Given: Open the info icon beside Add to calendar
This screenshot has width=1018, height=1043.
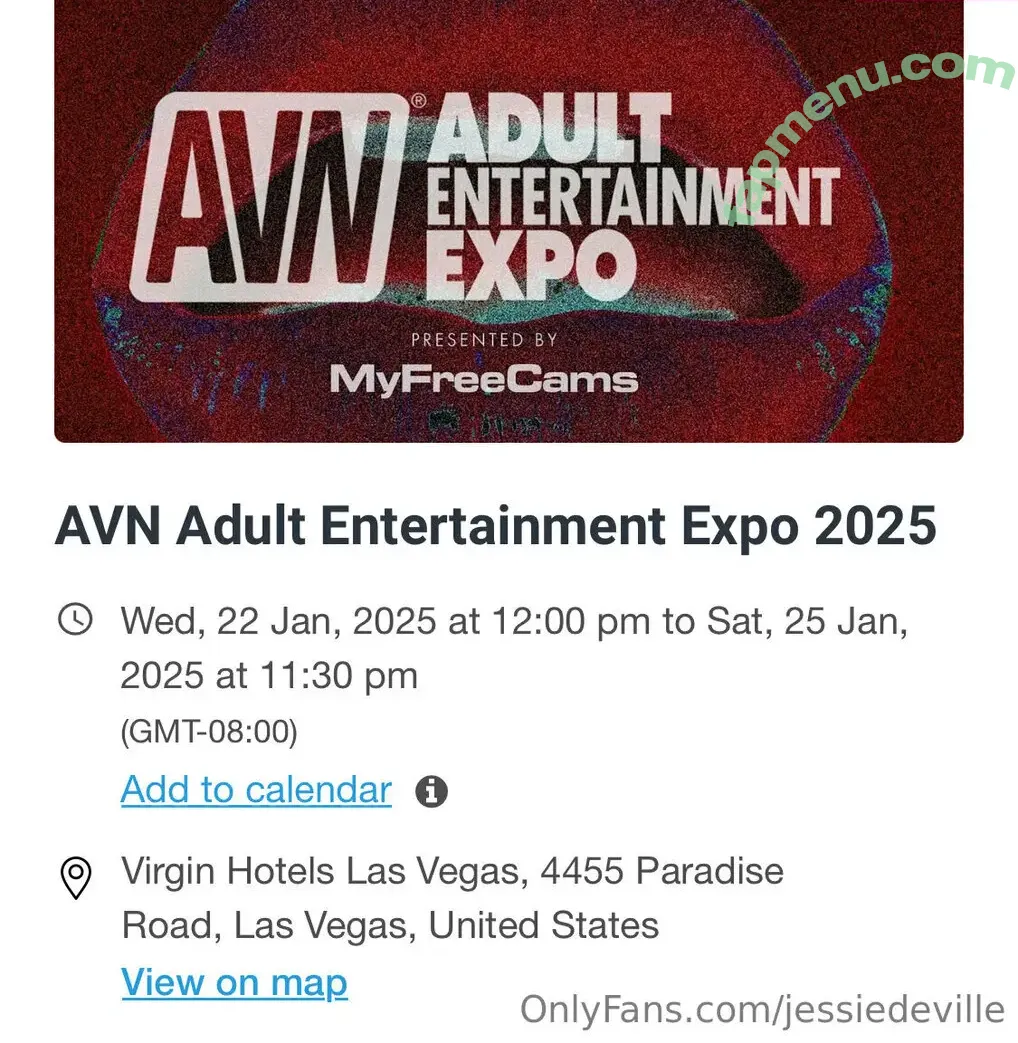Looking at the screenshot, I should pyautogui.click(x=431, y=792).
